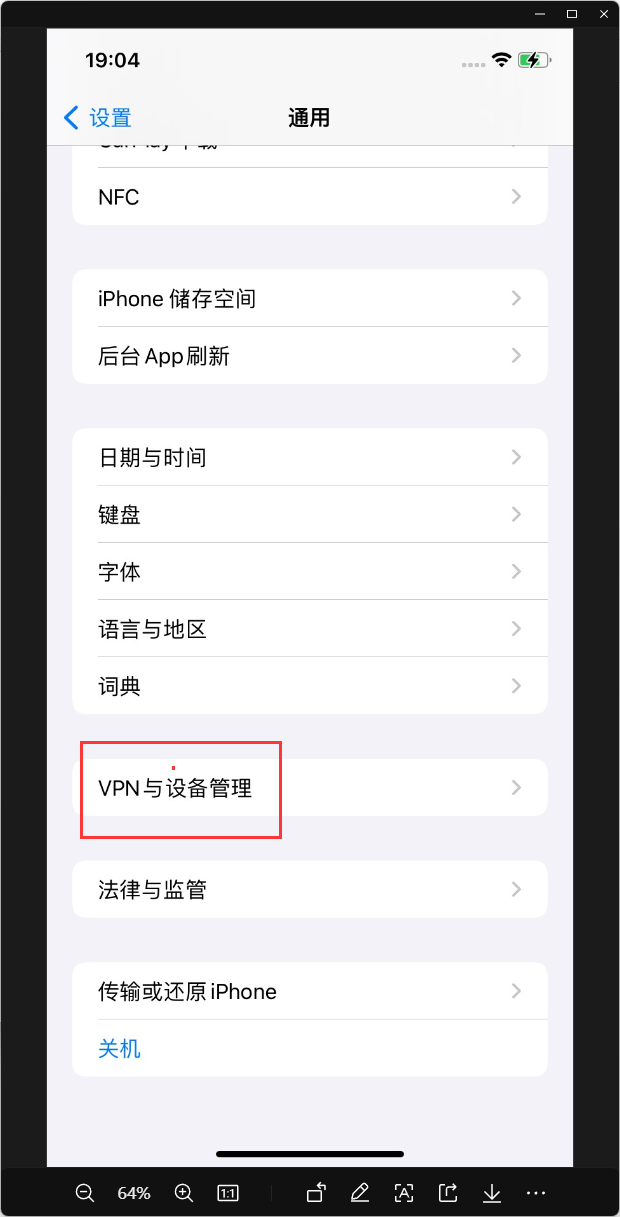Open 法律与监管
This screenshot has width=620, height=1217.
[309, 889]
